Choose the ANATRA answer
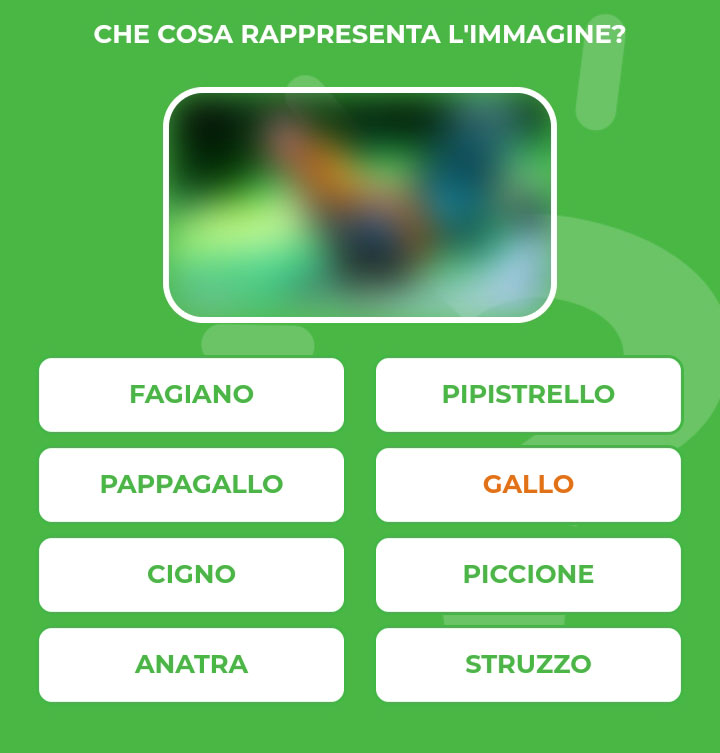 pyautogui.click(x=191, y=664)
